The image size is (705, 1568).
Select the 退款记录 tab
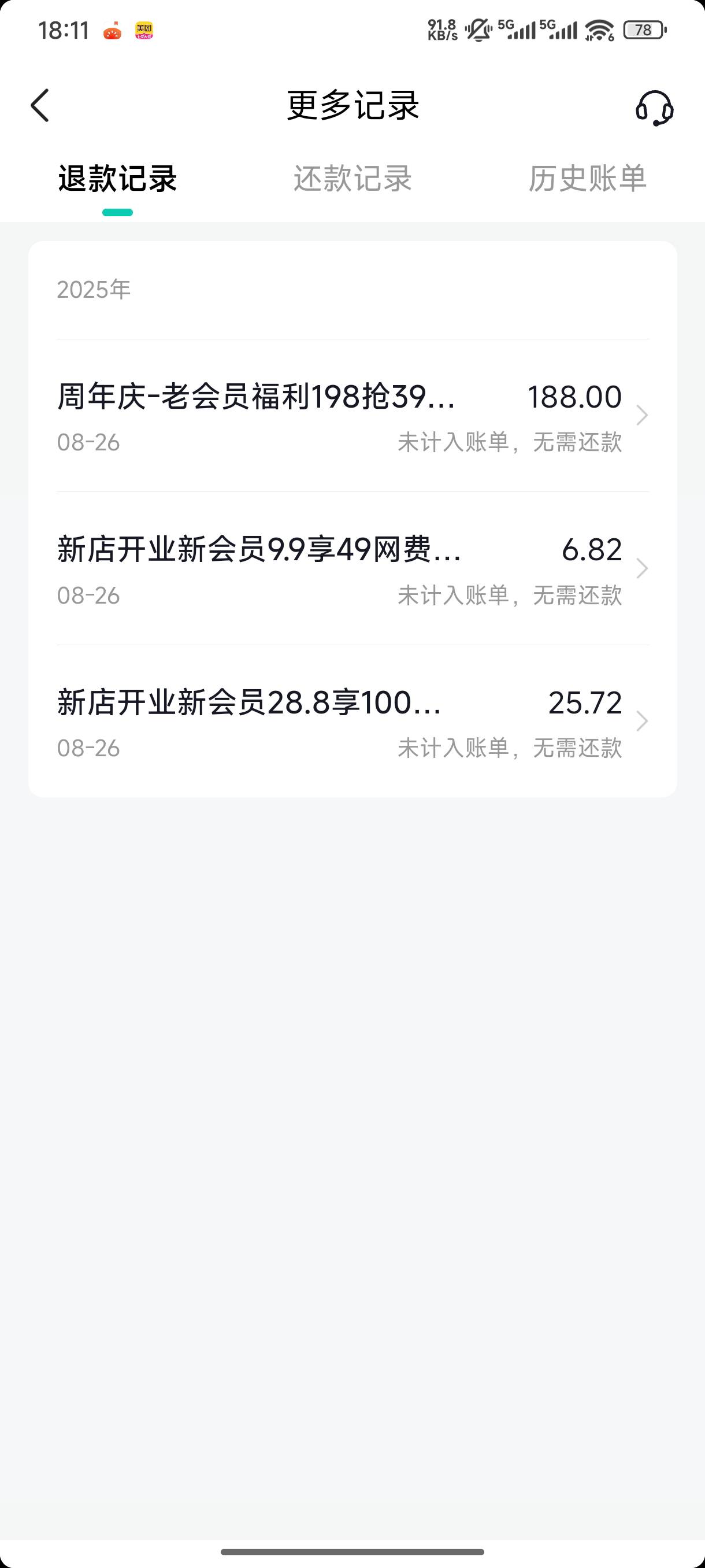(117, 178)
